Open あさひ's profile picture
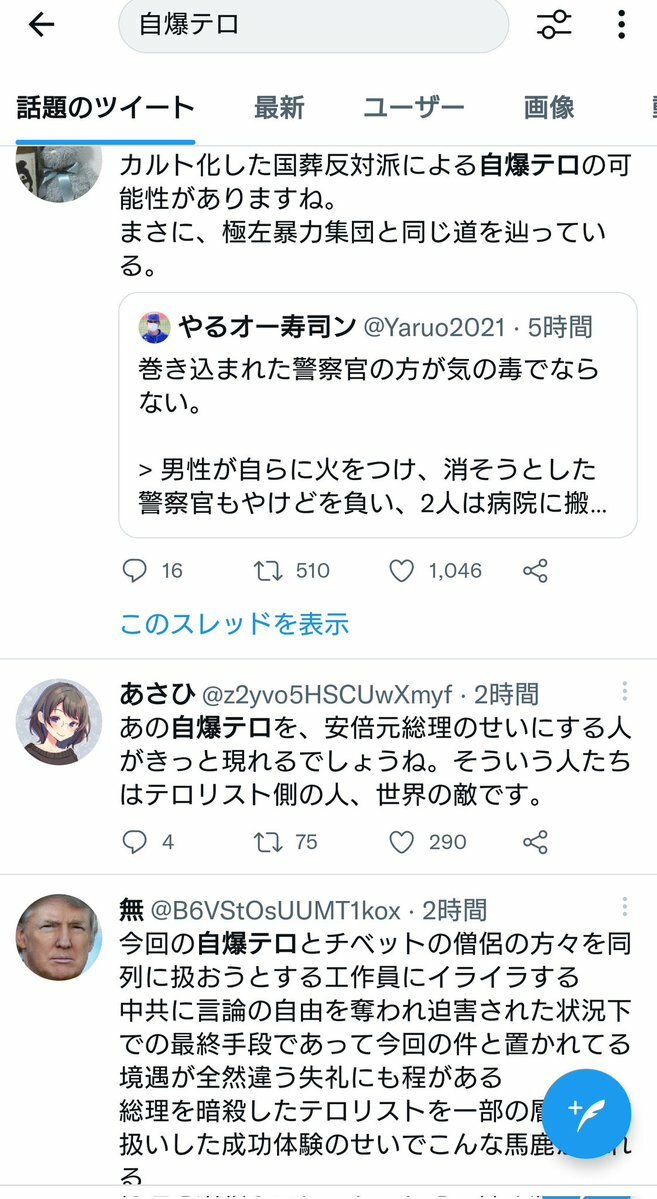 click(59, 722)
